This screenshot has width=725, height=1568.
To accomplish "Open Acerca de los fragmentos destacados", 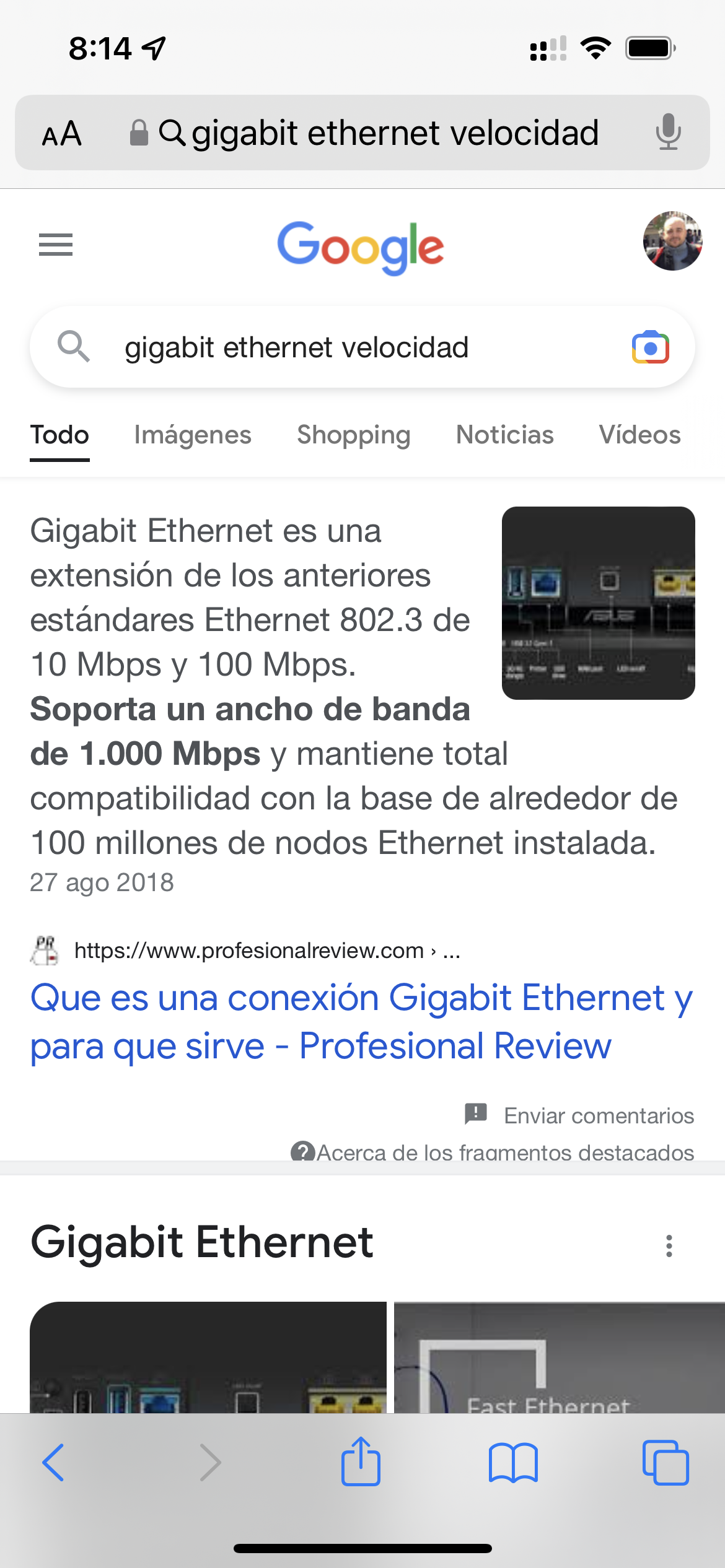I will coord(504,1152).
